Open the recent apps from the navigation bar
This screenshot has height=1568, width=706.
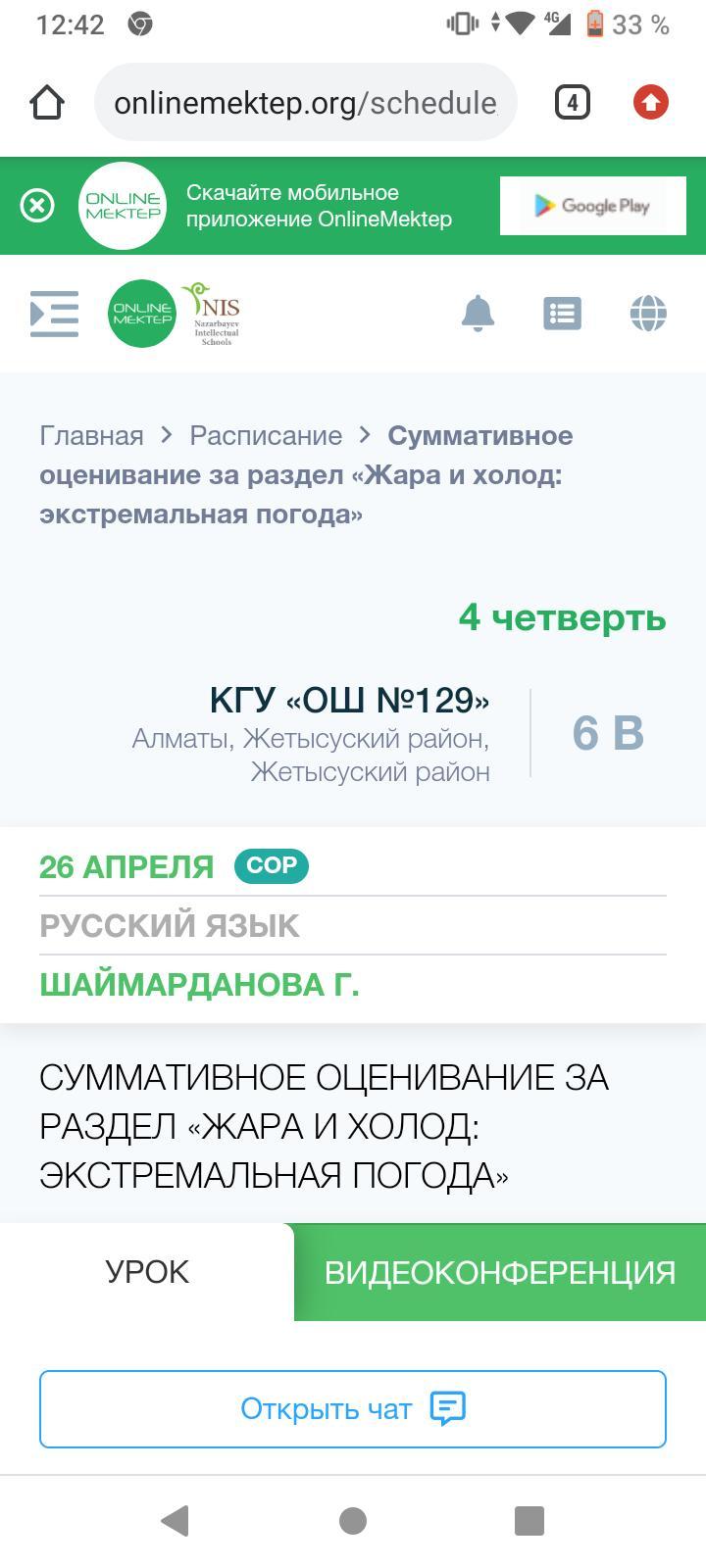(x=529, y=1521)
